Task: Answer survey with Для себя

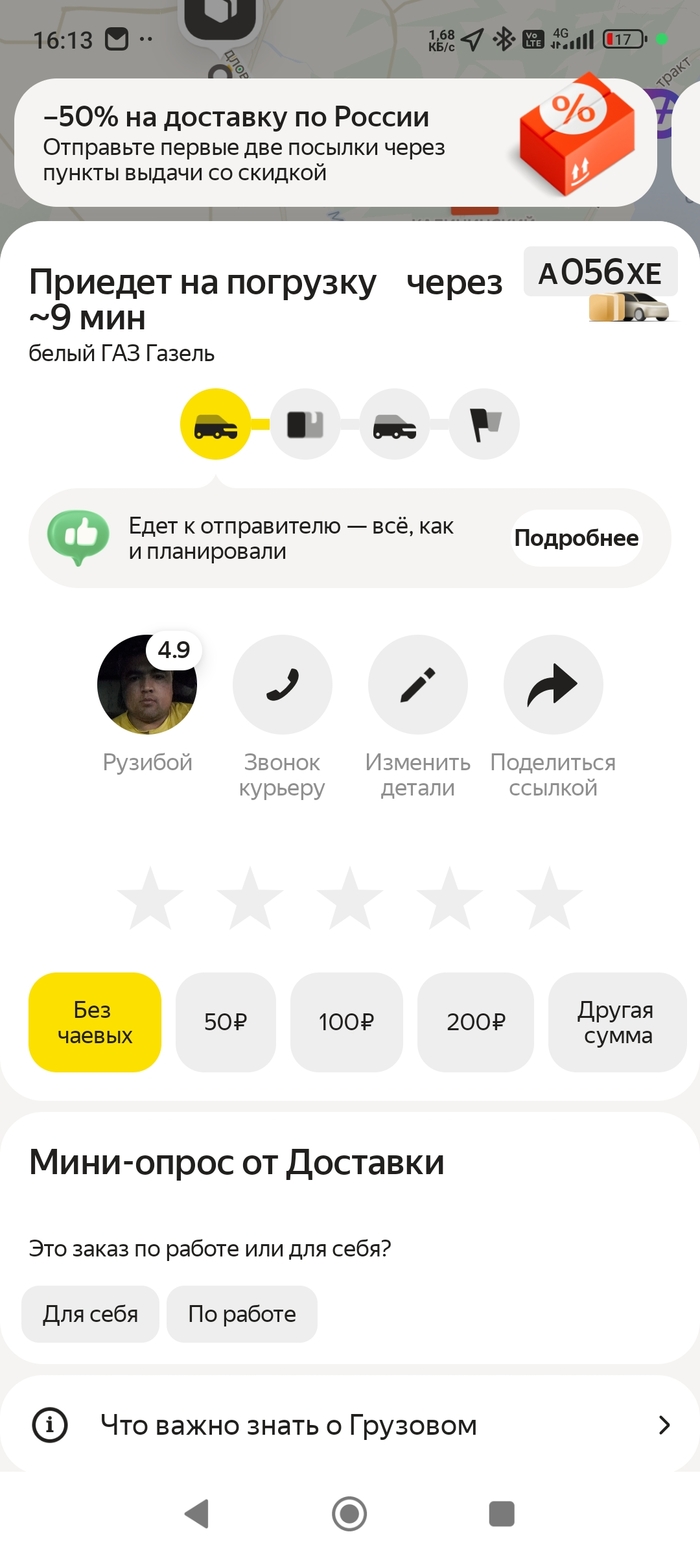Action: click(90, 1314)
